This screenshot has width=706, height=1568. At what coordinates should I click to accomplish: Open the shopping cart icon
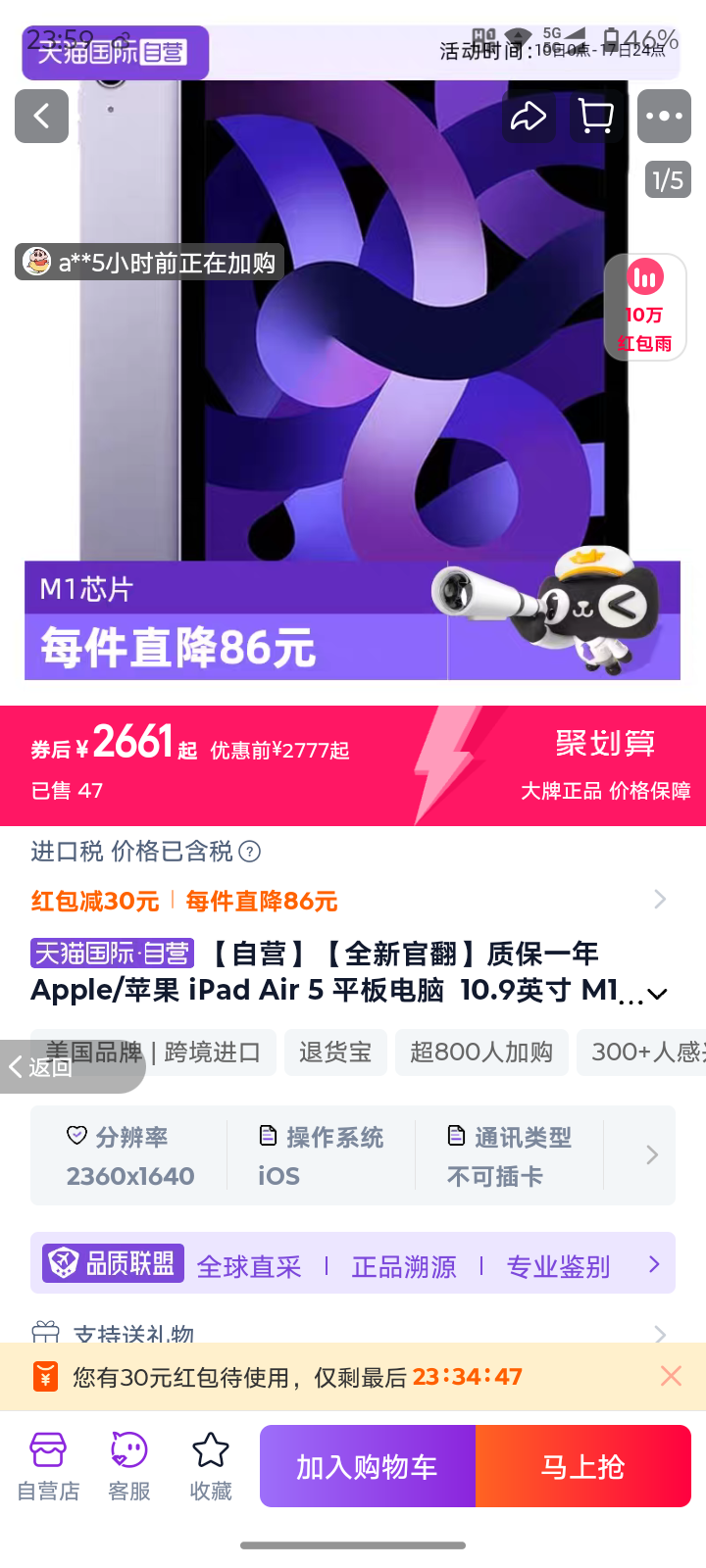coord(594,116)
